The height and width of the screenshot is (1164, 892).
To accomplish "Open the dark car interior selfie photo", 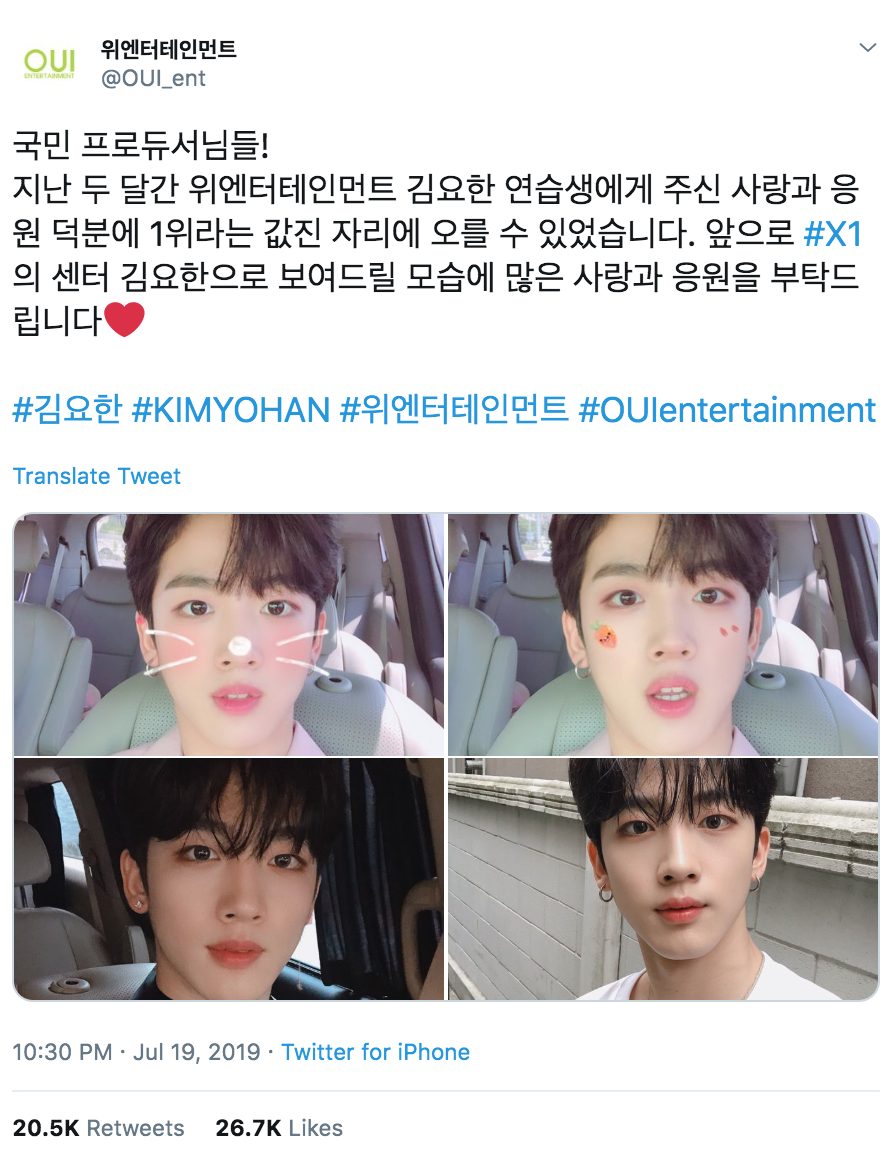I will [229, 879].
